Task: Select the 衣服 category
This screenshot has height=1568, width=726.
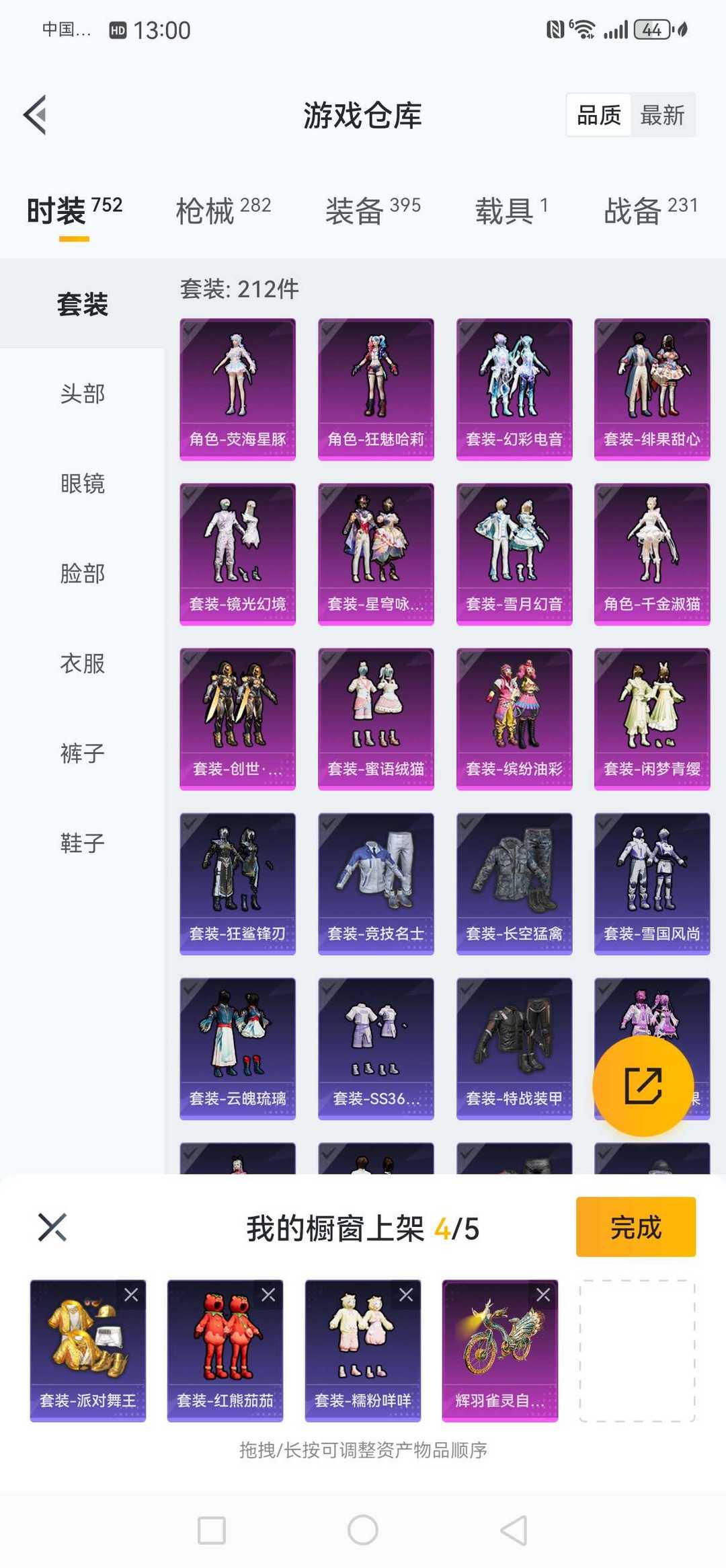Action: coord(82,663)
